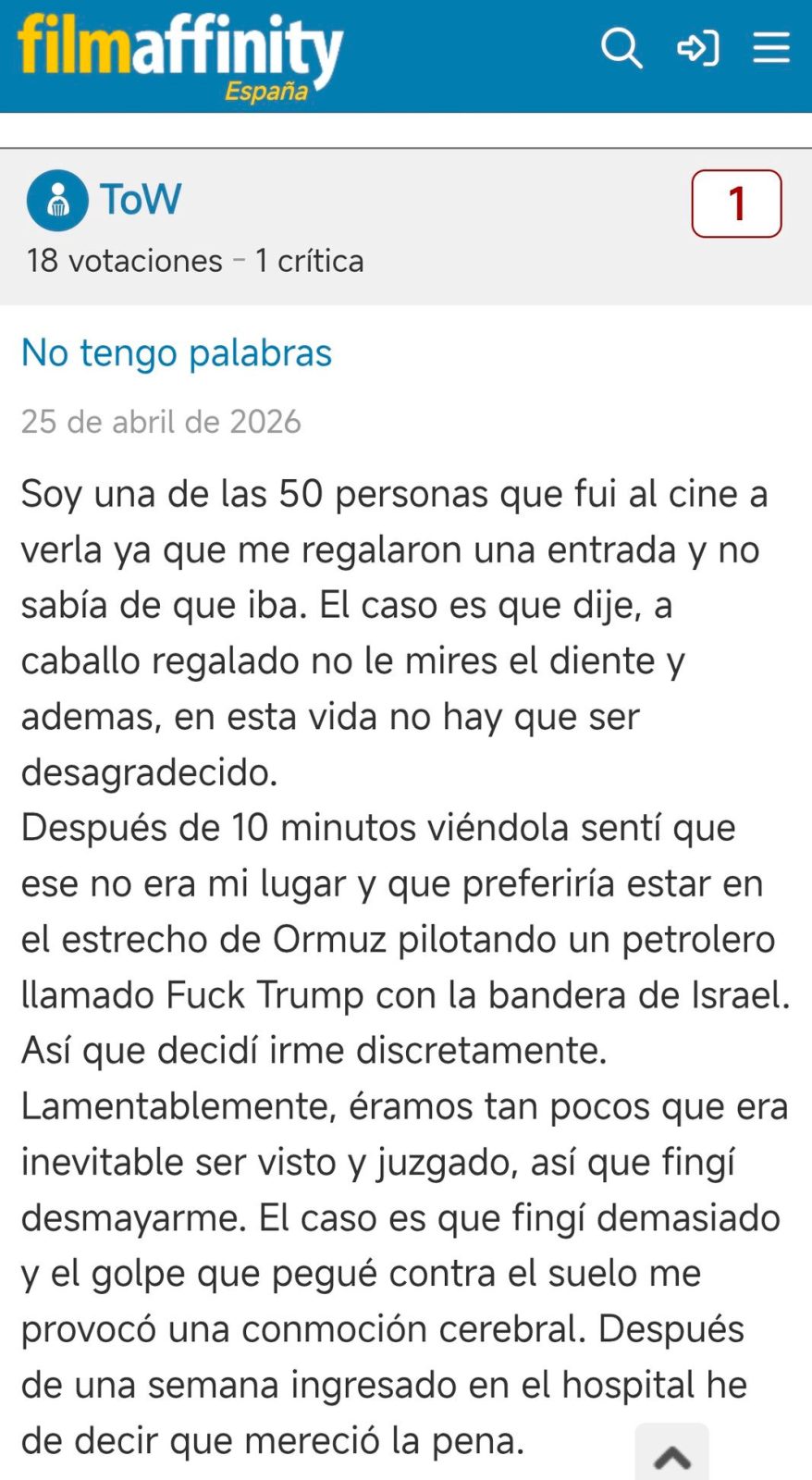The height and width of the screenshot is (1480, 812).
Task: Select the magnifying glass to search films
Action: (621, 49)
